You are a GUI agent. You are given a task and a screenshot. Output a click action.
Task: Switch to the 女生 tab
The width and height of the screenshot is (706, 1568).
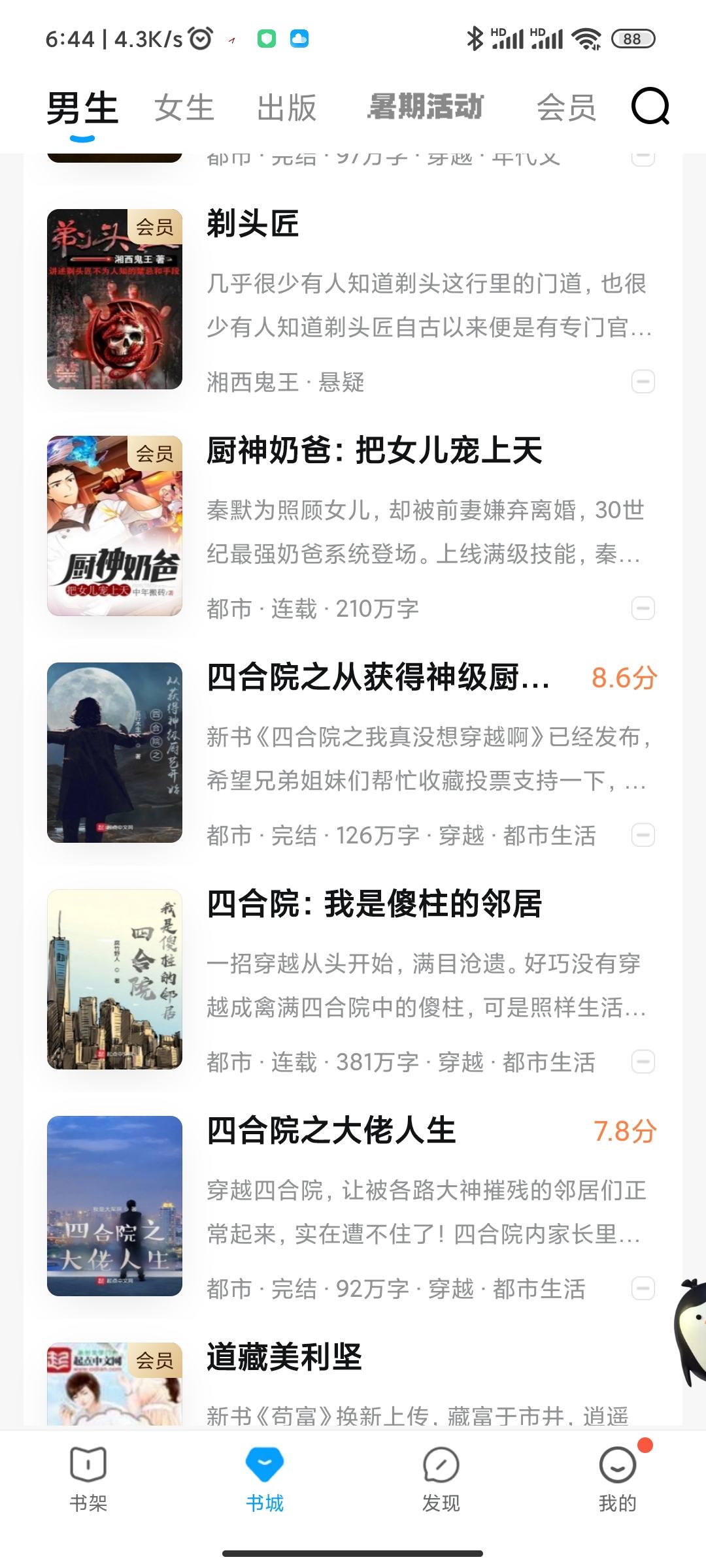click(184, 108)
